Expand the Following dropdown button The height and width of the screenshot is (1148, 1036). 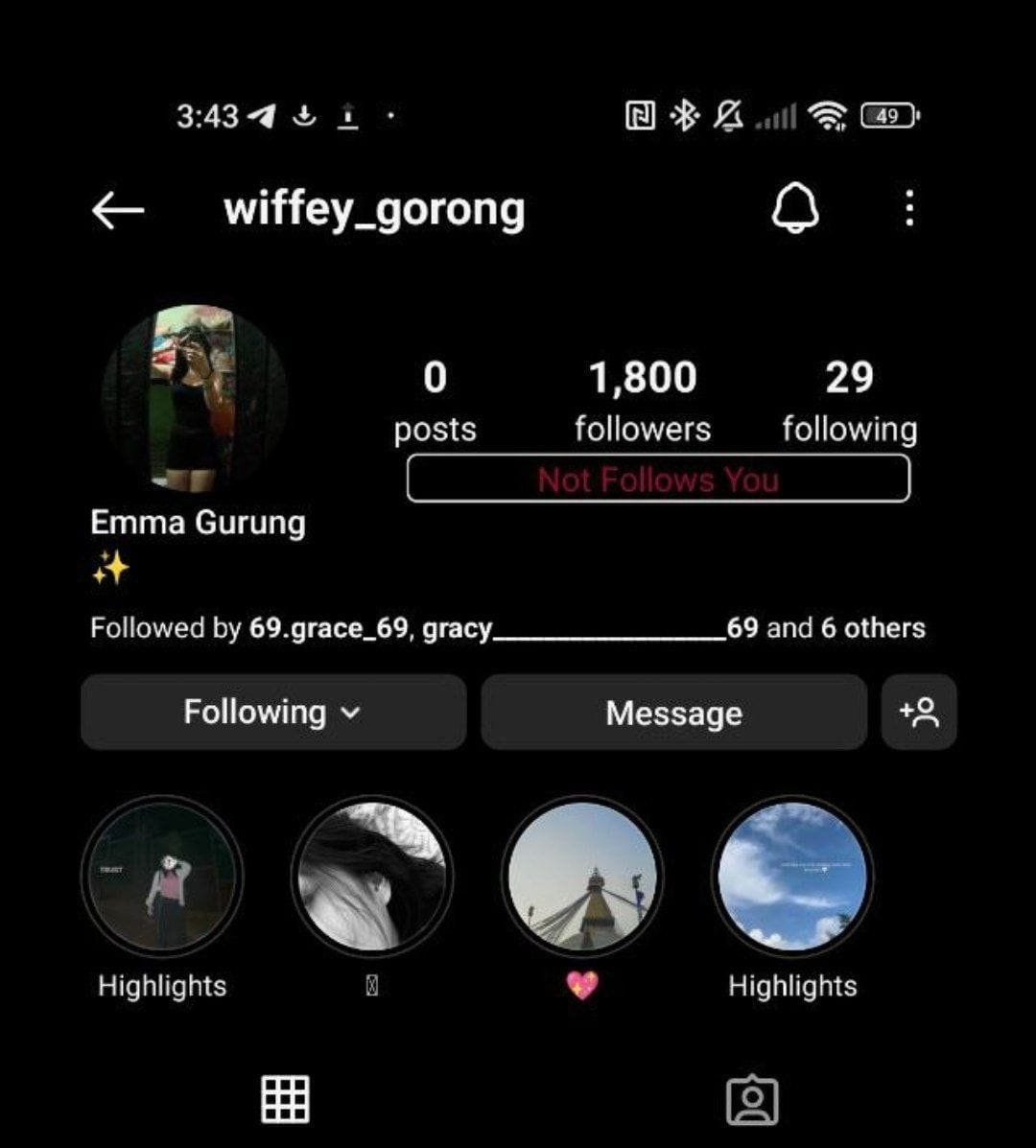[273, 713]
